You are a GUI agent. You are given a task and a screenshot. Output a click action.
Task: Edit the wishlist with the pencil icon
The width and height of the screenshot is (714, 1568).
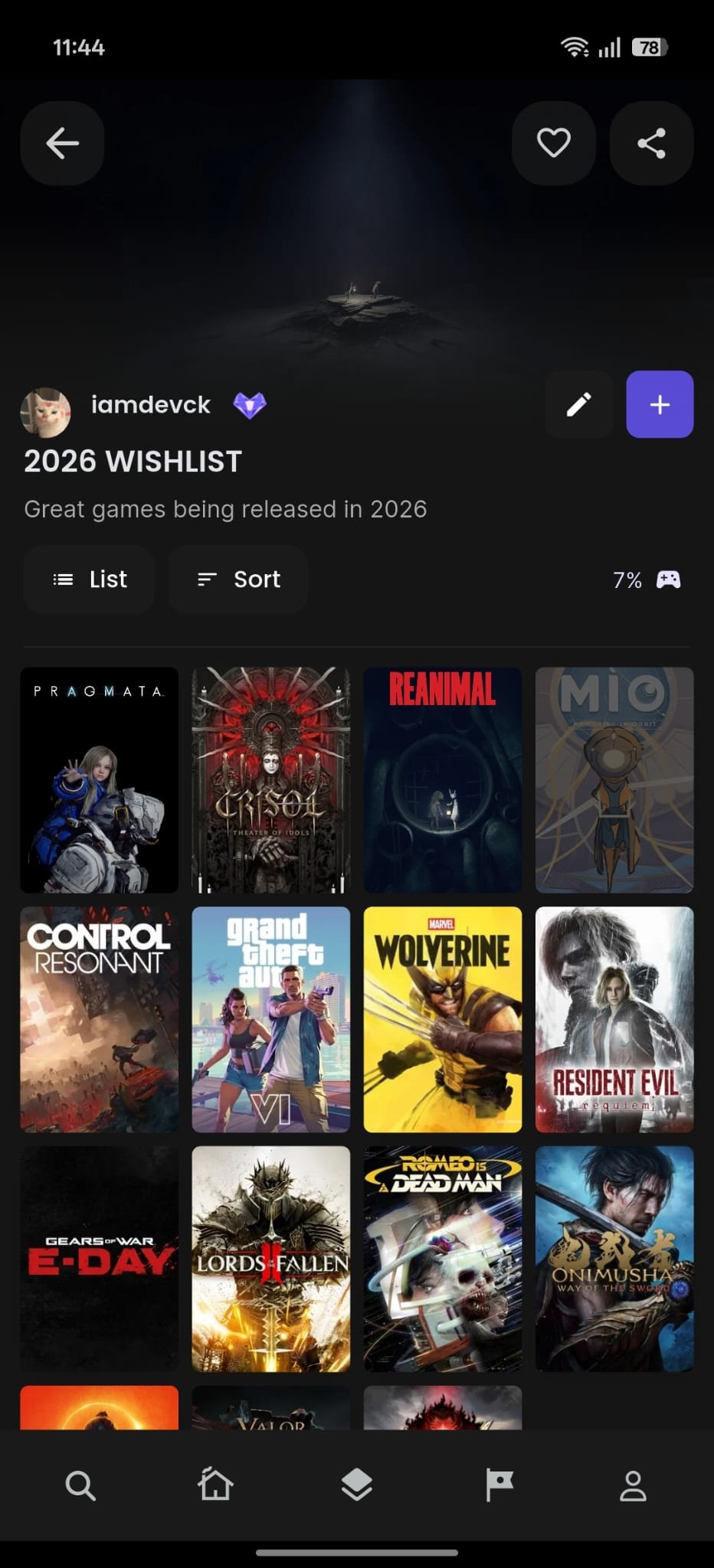[x=578, y=404]
